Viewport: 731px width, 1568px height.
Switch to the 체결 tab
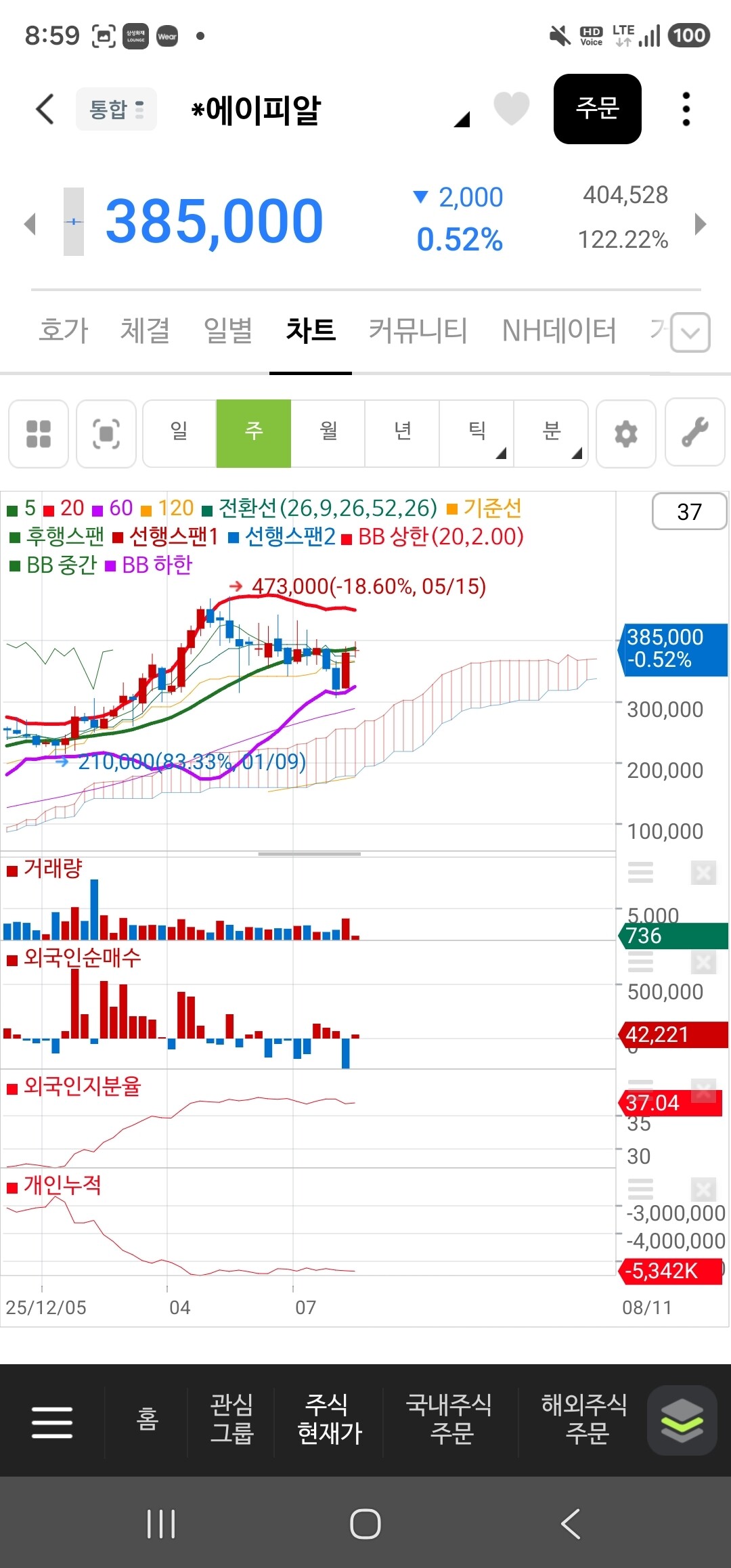[146, 331]
